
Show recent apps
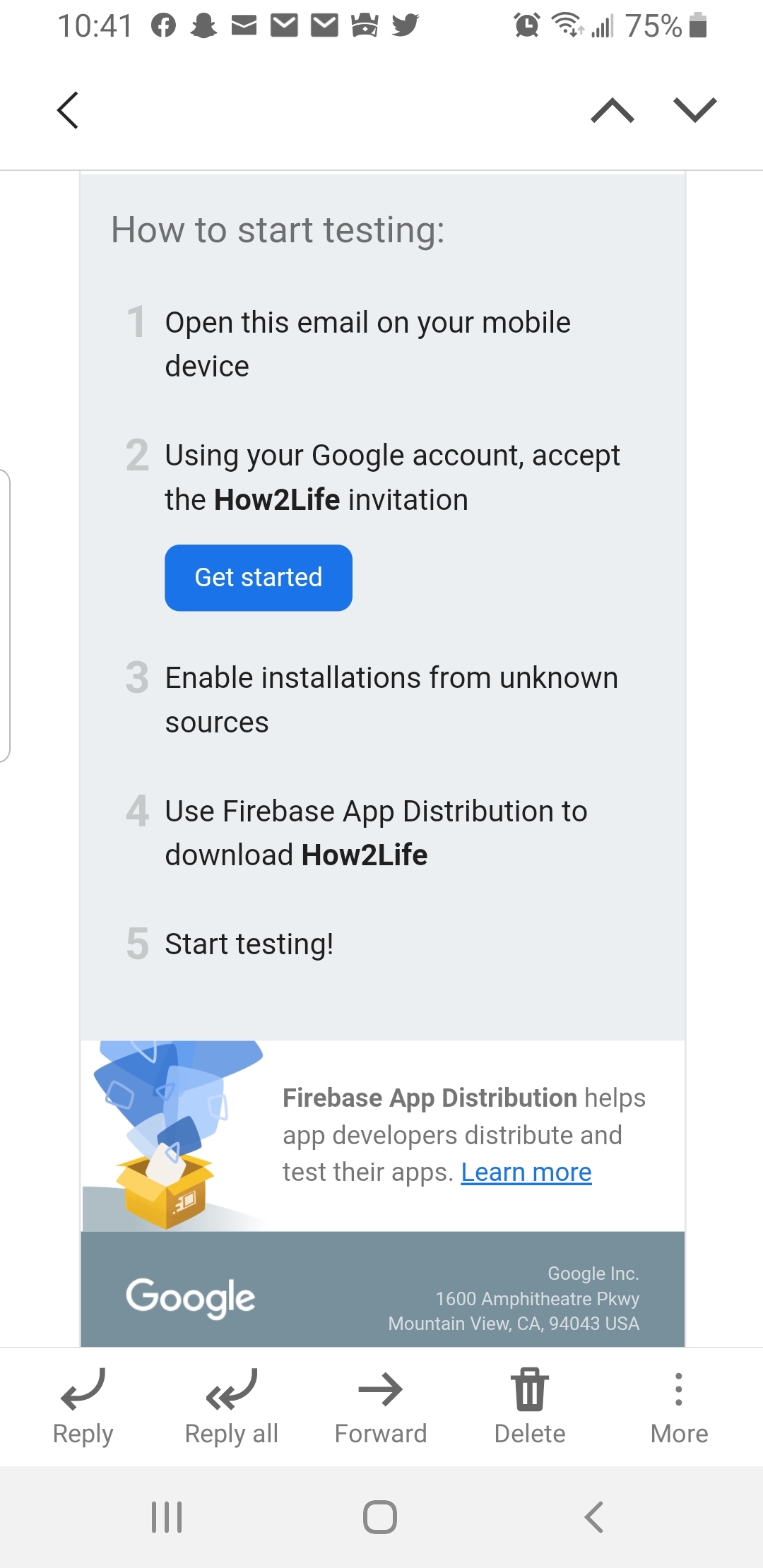coord(167,1517)
